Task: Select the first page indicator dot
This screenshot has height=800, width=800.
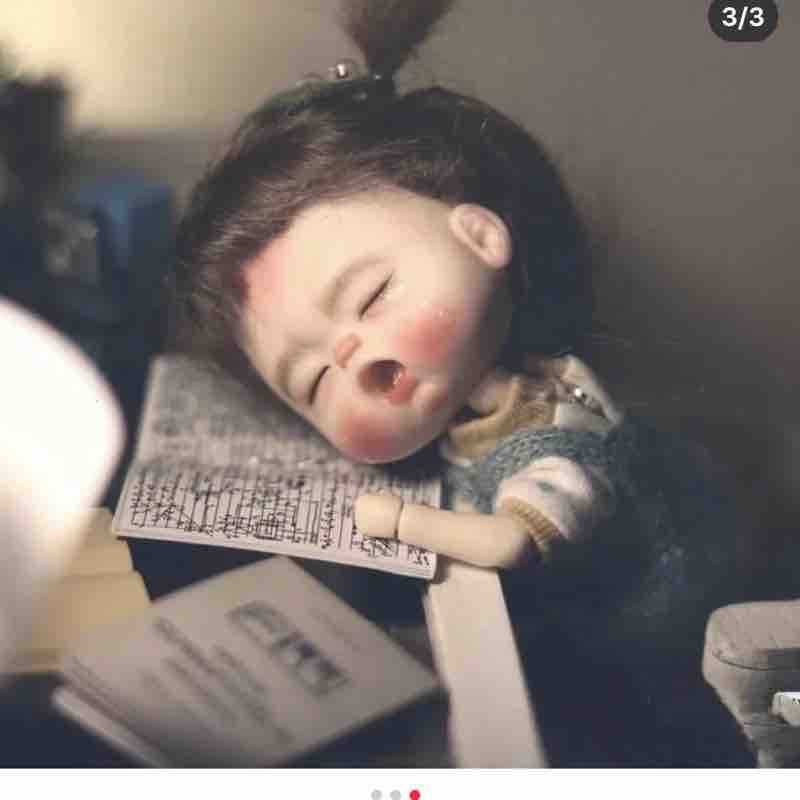Action: (x=376, y=795)
